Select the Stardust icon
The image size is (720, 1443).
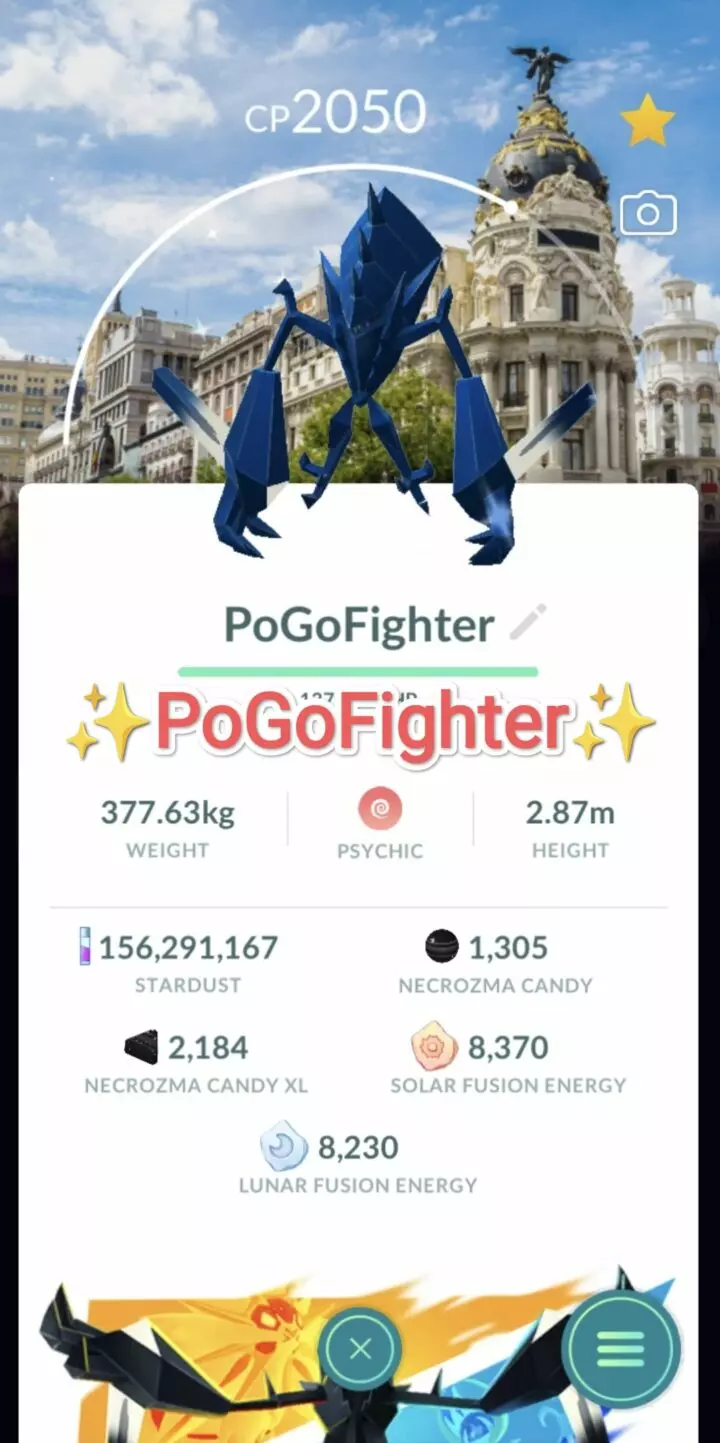(x=88, y=946)
